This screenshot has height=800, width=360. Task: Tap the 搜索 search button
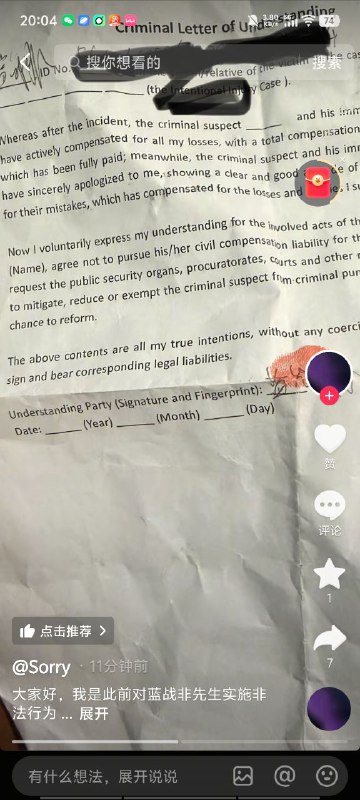coord(327,63)
